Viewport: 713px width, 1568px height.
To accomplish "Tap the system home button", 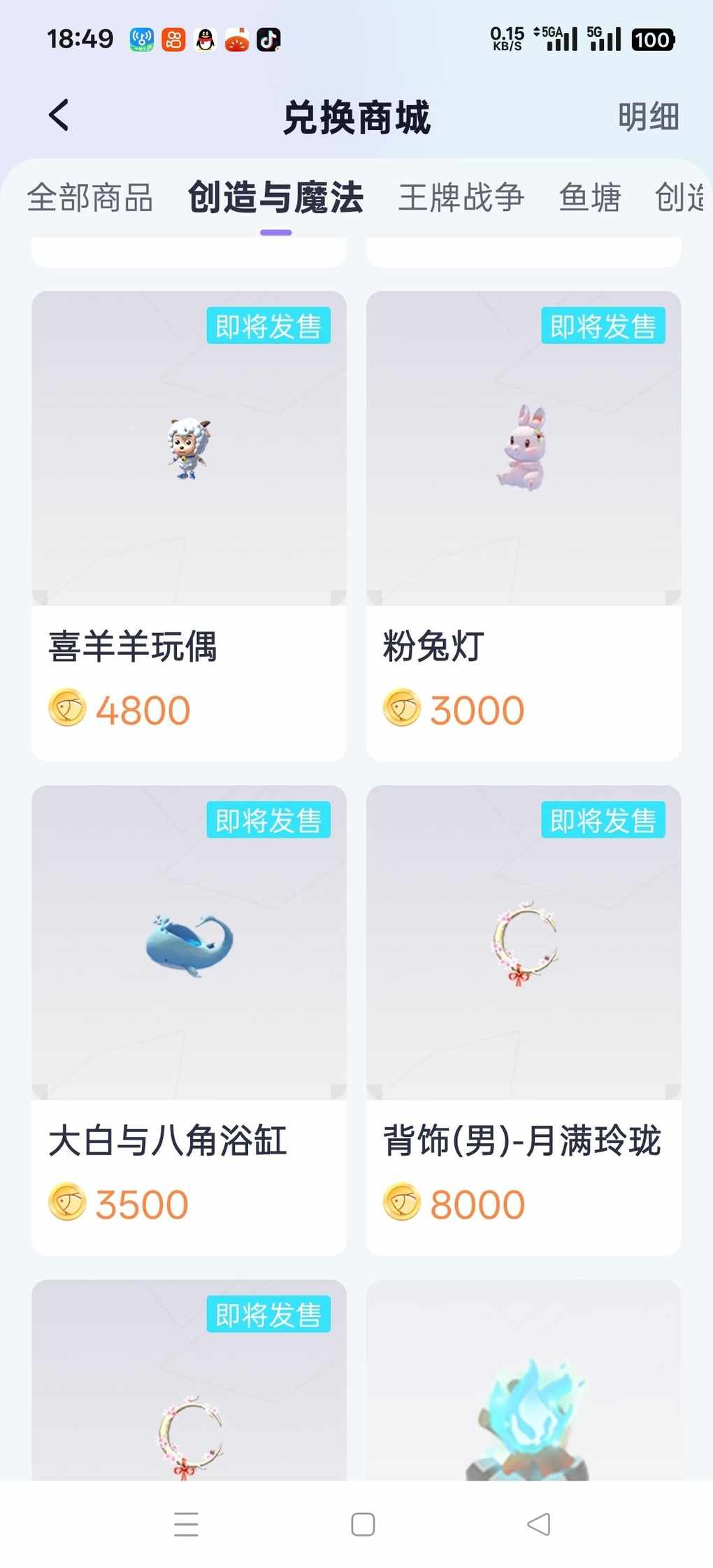I will point(363,1524).
